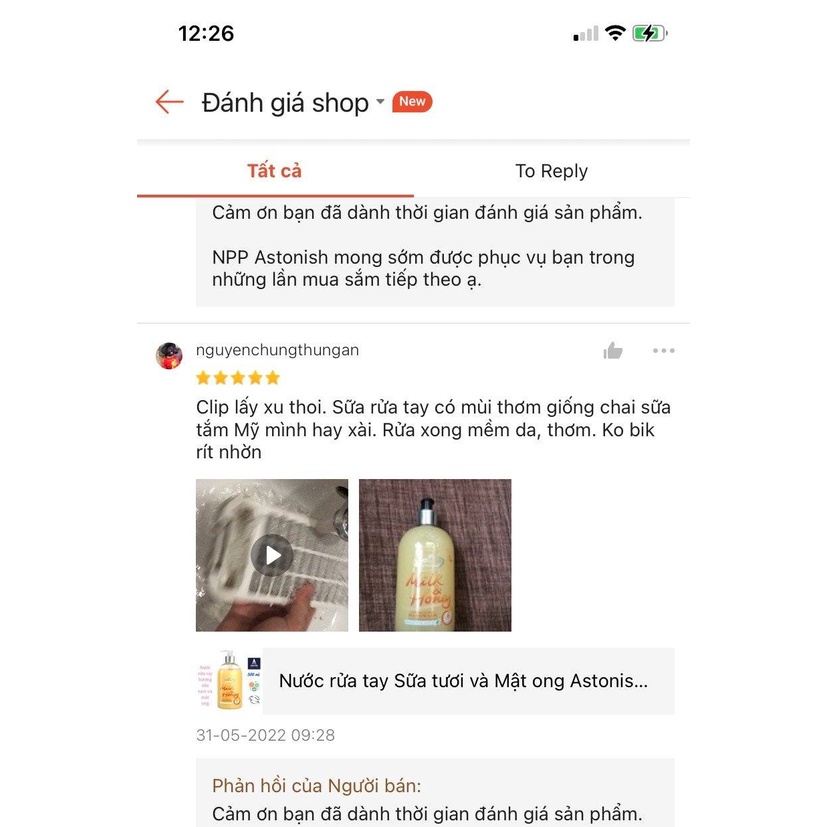Play the review video clip
827x827 pixels.
pyautogui.click(x=272, y=555)
